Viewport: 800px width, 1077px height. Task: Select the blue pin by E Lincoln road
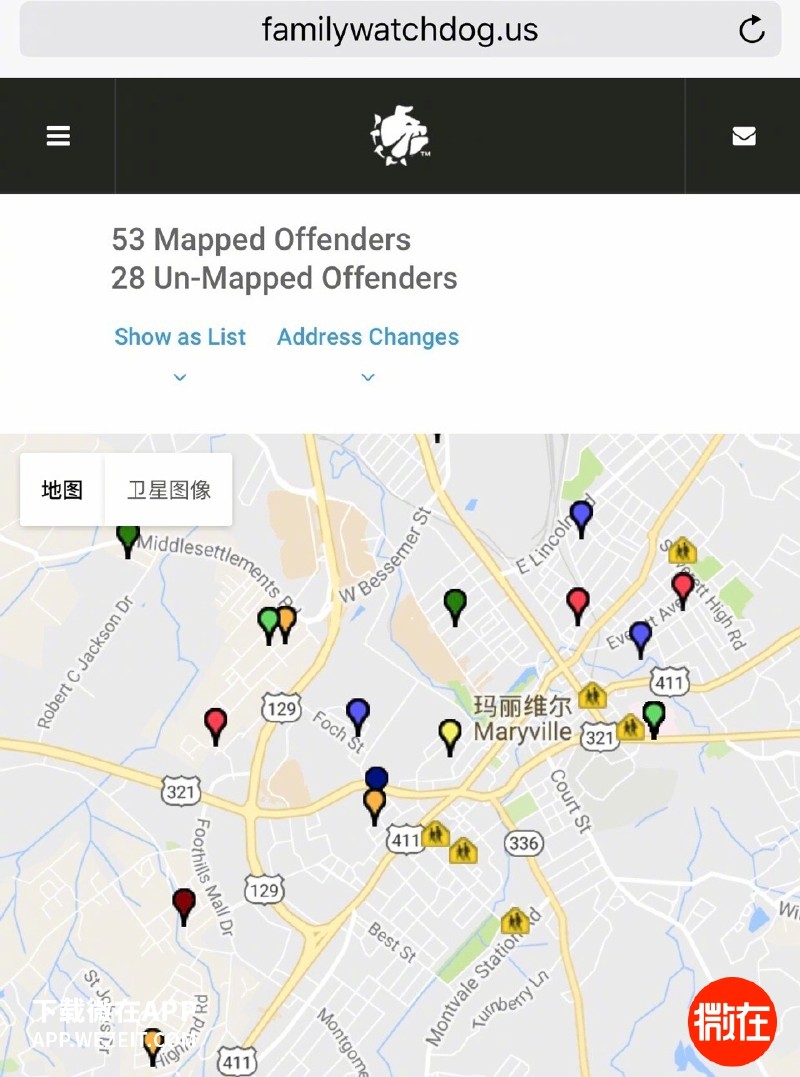click(x=581, y=514)
